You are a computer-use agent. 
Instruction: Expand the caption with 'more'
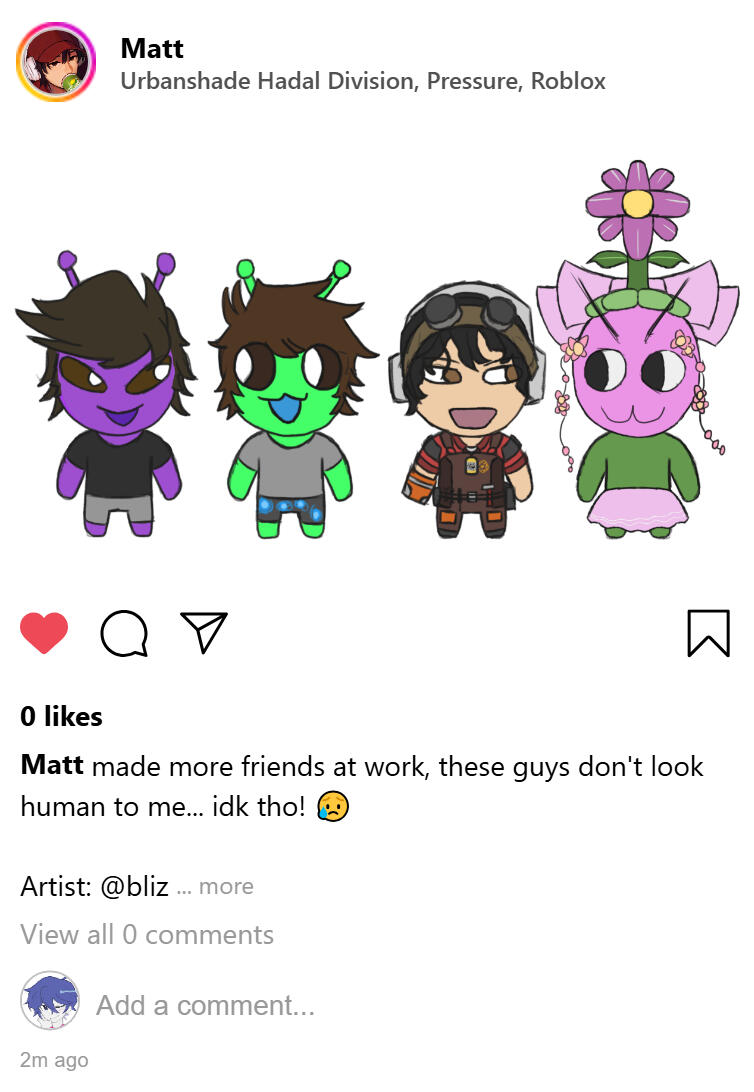(x=226, y=887)
